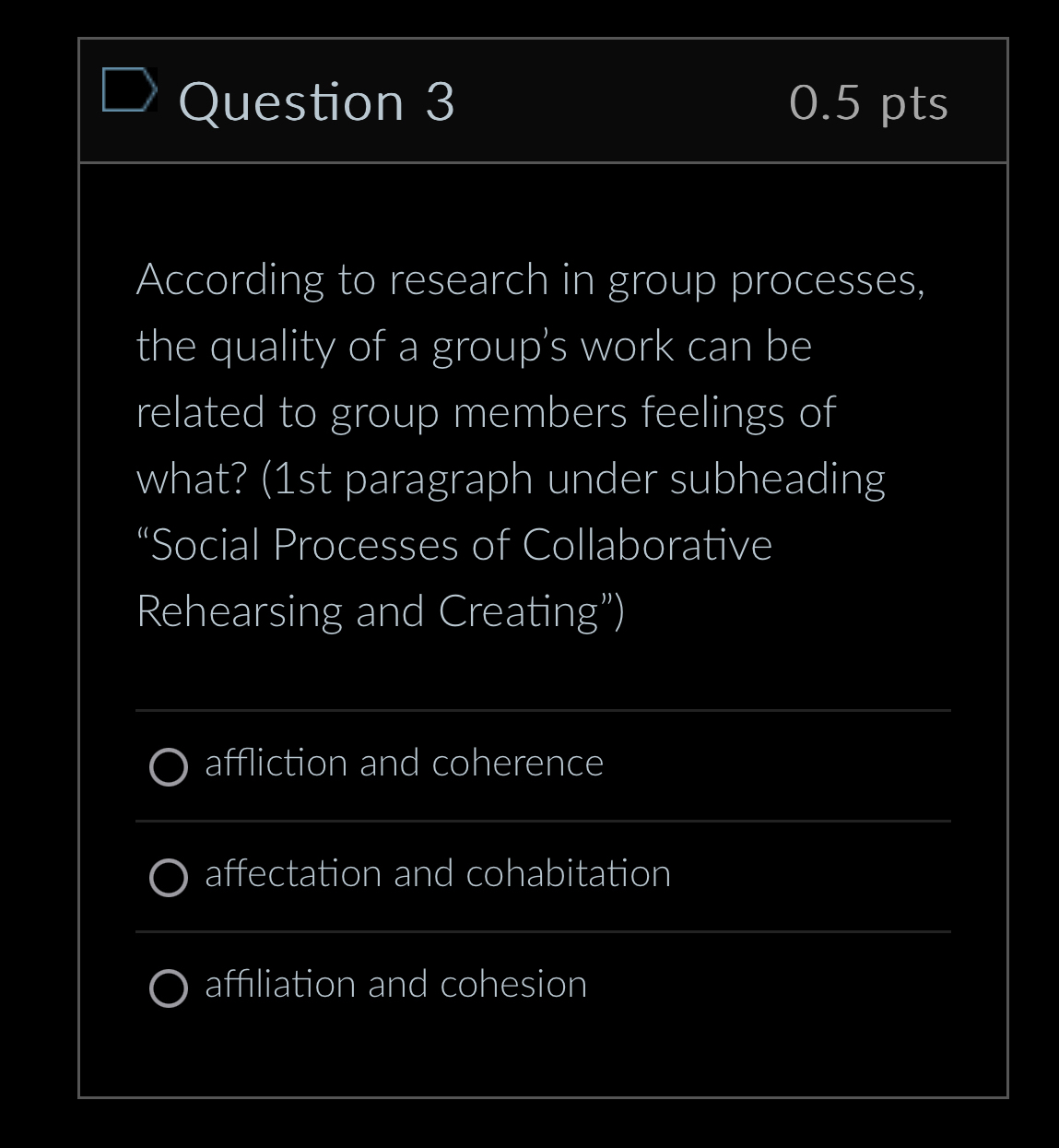Screen dimensions: 1059x1148
Task: Choose the third answer option row
Action: pyautogui.click(x=542, y=987)
